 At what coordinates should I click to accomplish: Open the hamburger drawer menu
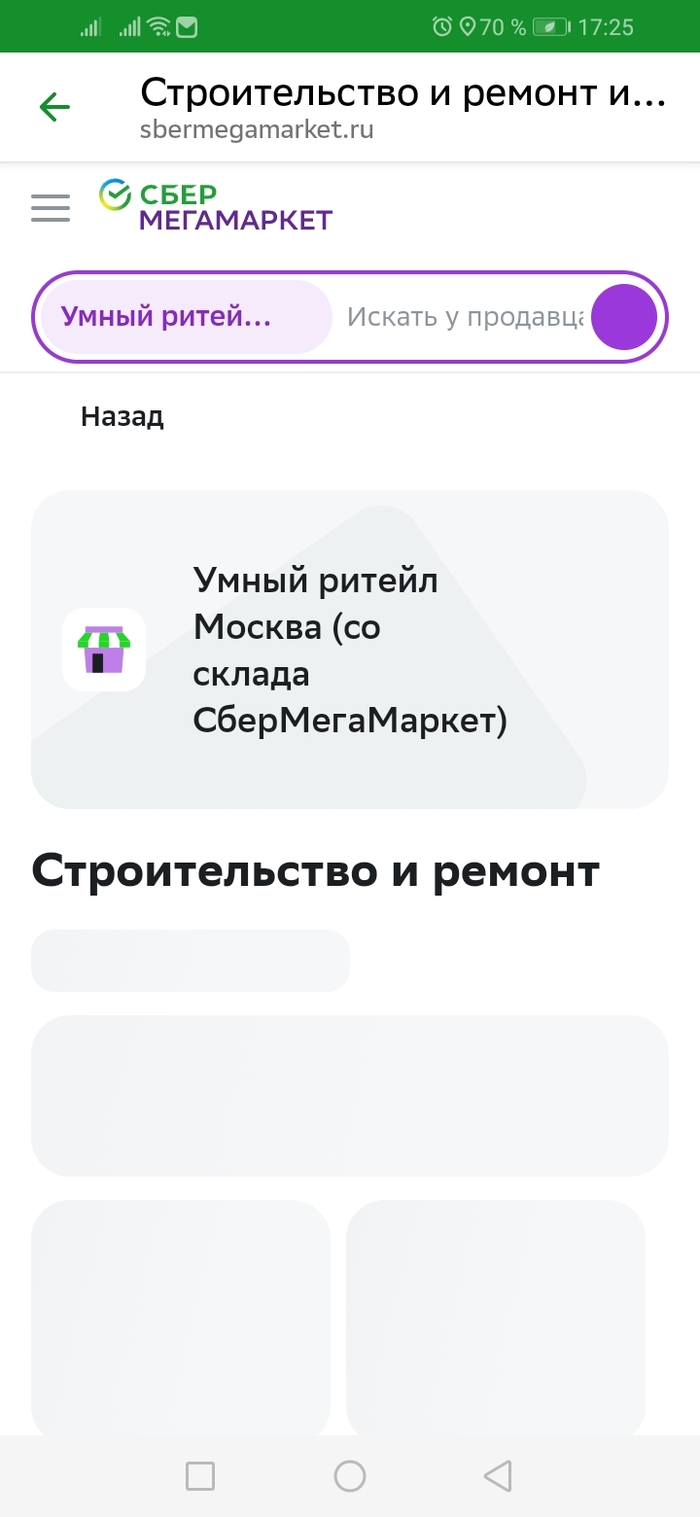tap(50, 208)
